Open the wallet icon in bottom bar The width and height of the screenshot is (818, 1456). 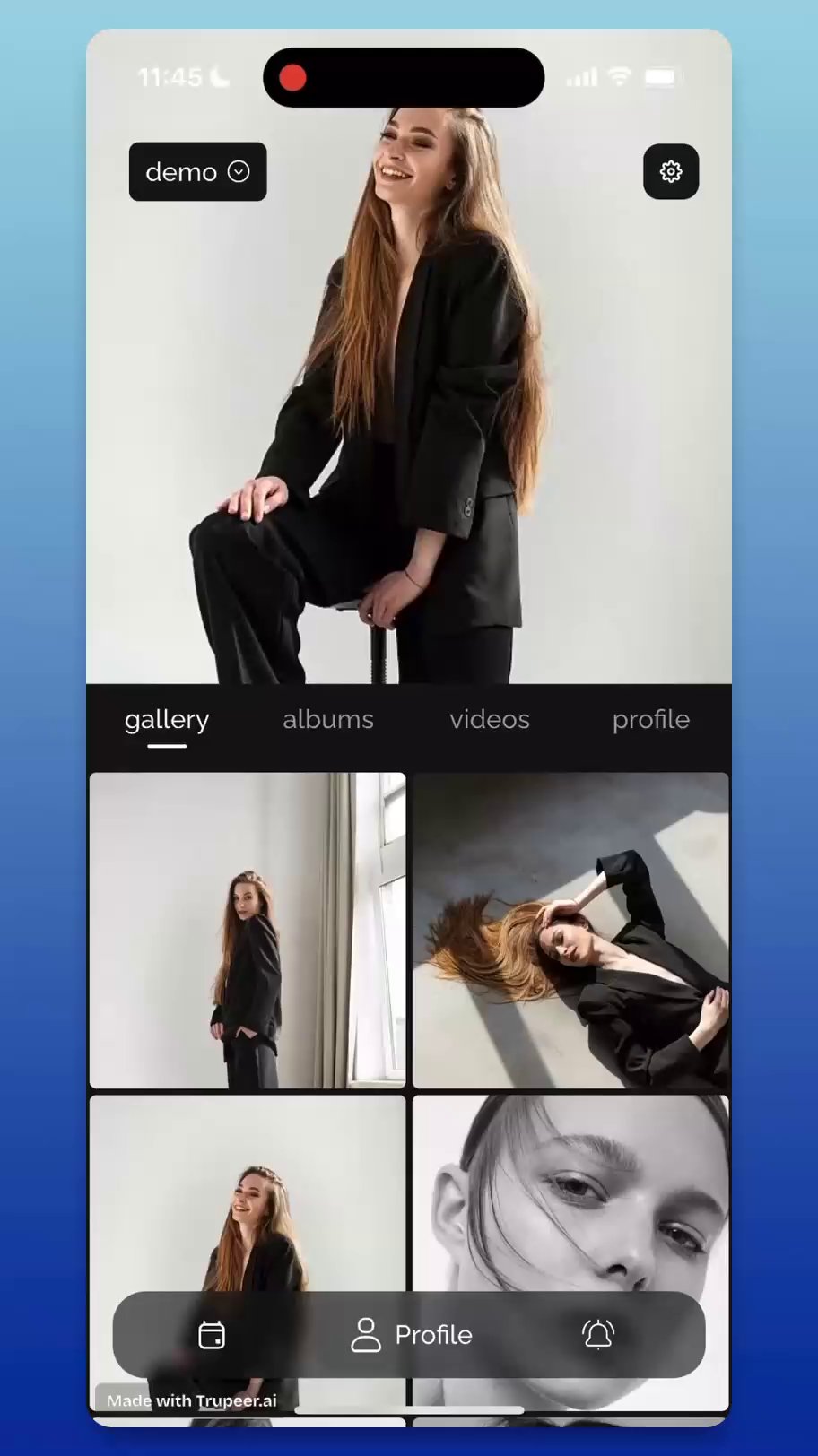(x=212, y=1335)
